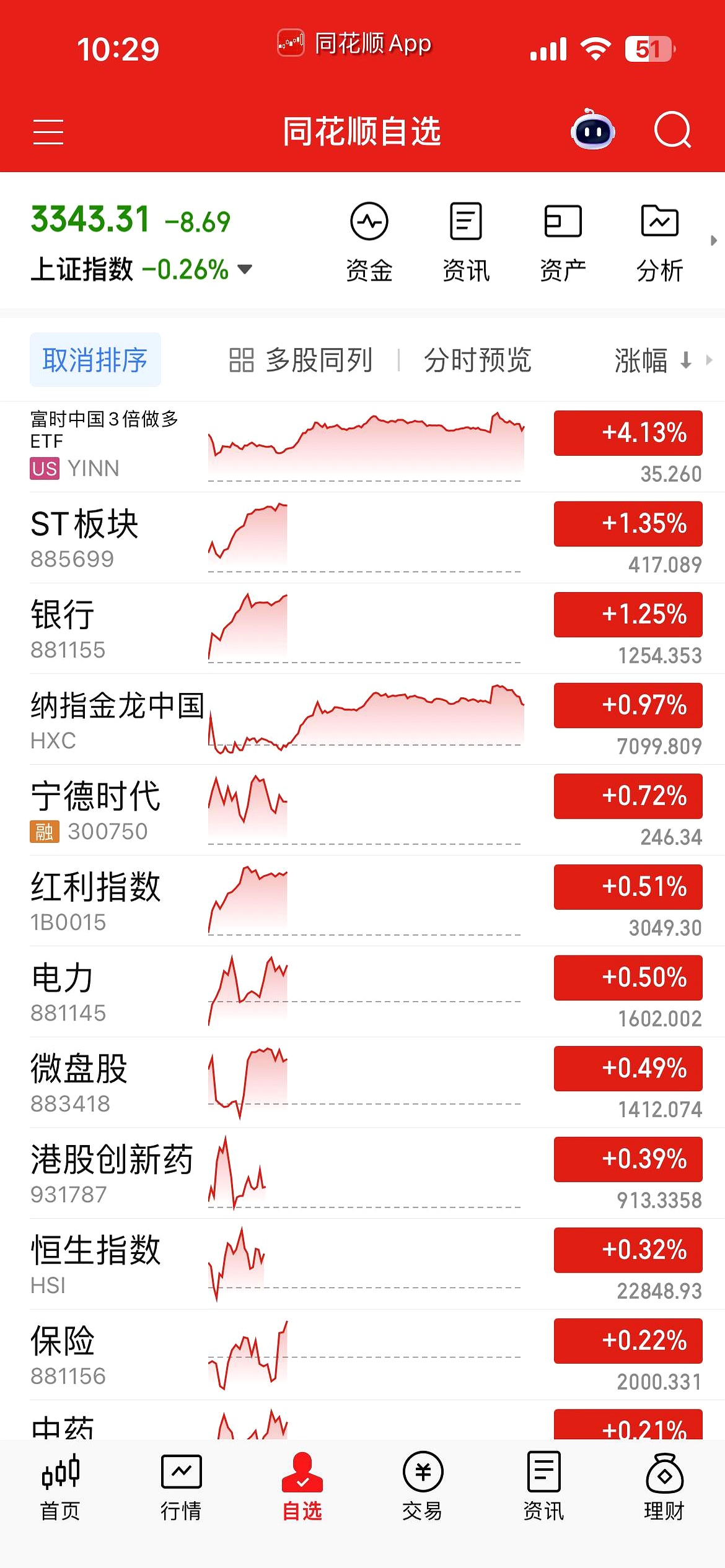Tap the arrow right of 涨幅
Image resolution: width=725 pixels, height=1568 pixels.
tap(688, 360)
